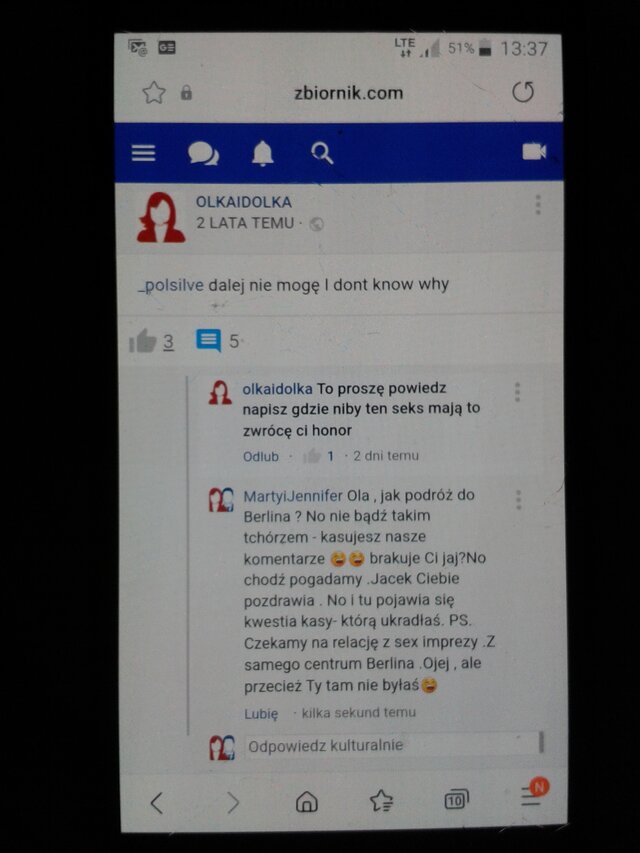Screen dimensions: 640x853
Task: Open the browser tabs switcher
Action: 456,800
